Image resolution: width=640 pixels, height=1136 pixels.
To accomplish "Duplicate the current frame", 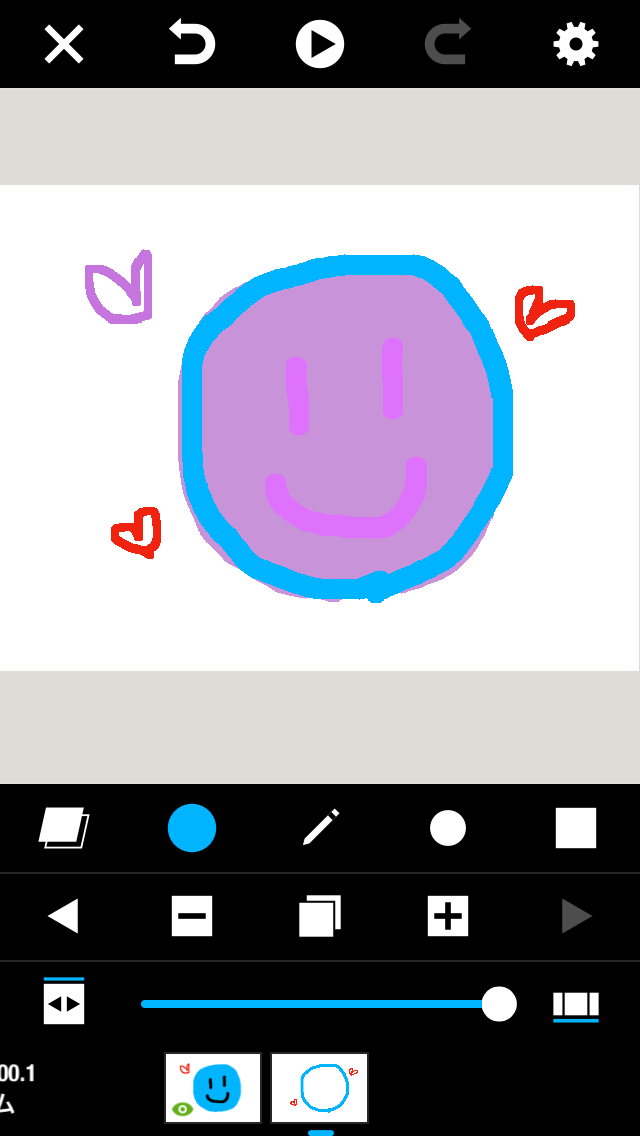I will 320,916.
